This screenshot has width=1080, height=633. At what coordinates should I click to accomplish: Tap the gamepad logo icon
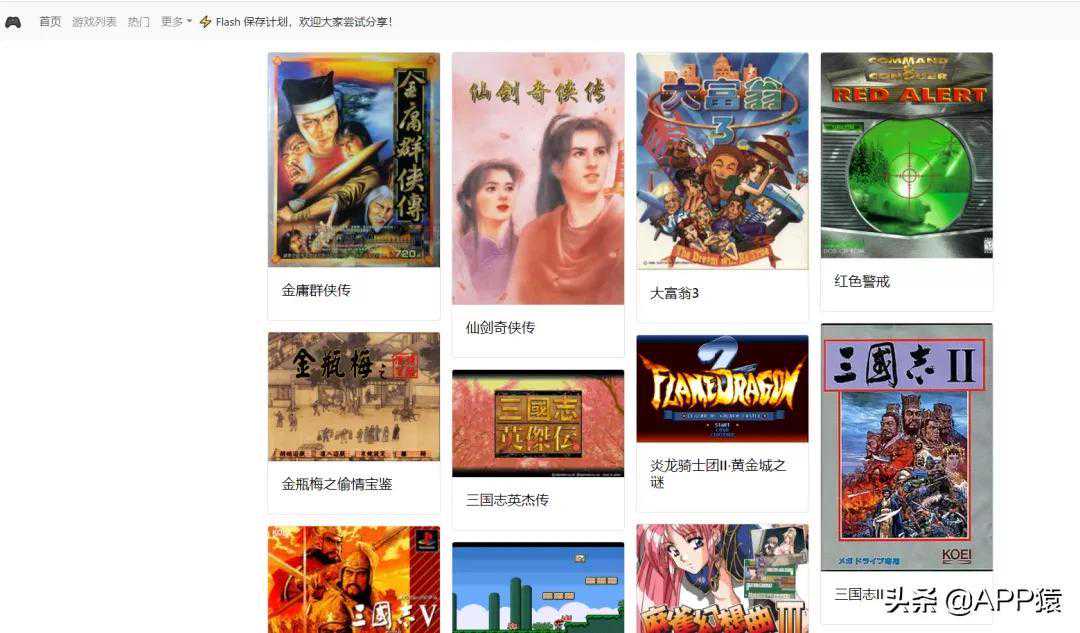point(13,22)
